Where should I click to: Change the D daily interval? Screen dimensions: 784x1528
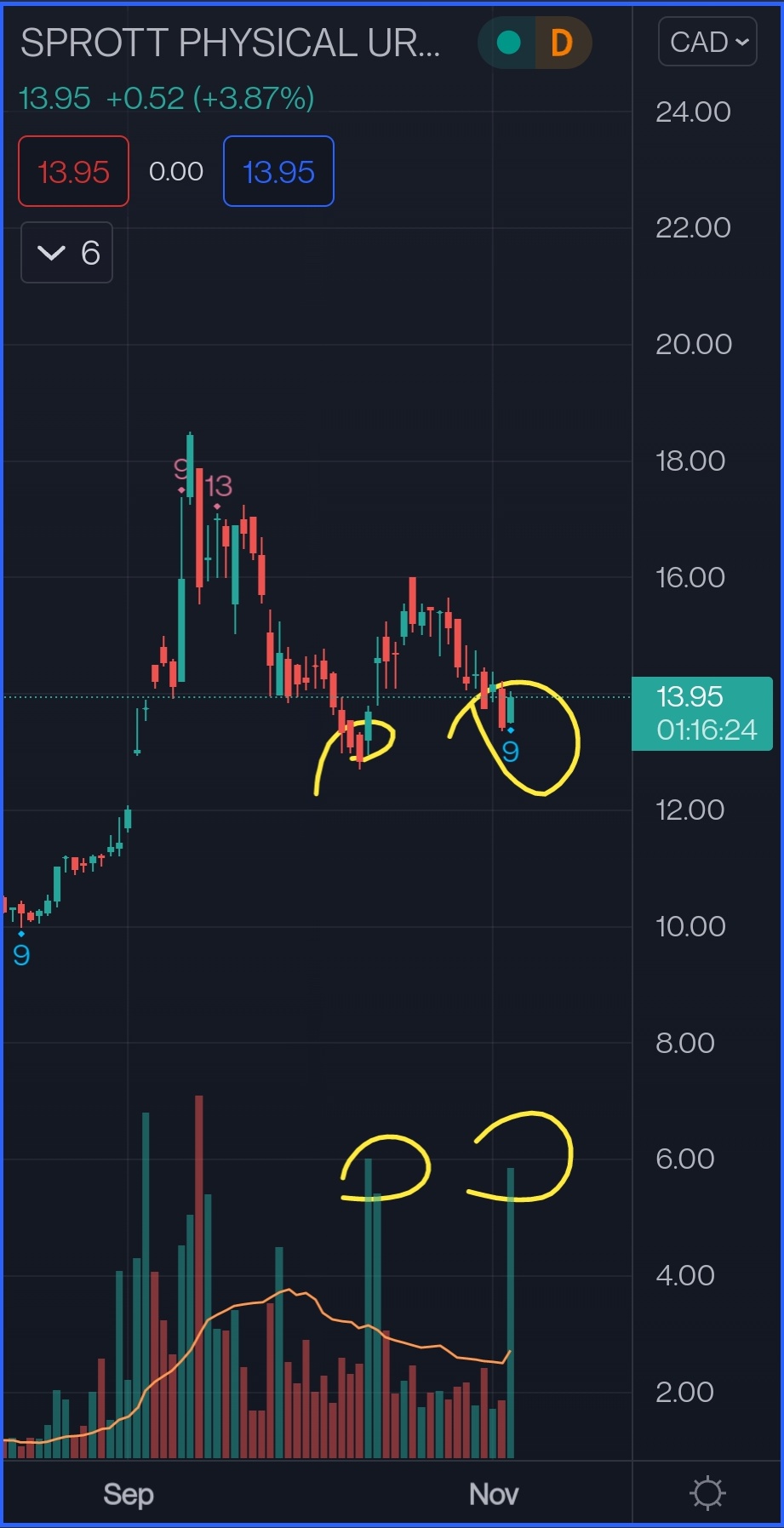click(561, 43)
